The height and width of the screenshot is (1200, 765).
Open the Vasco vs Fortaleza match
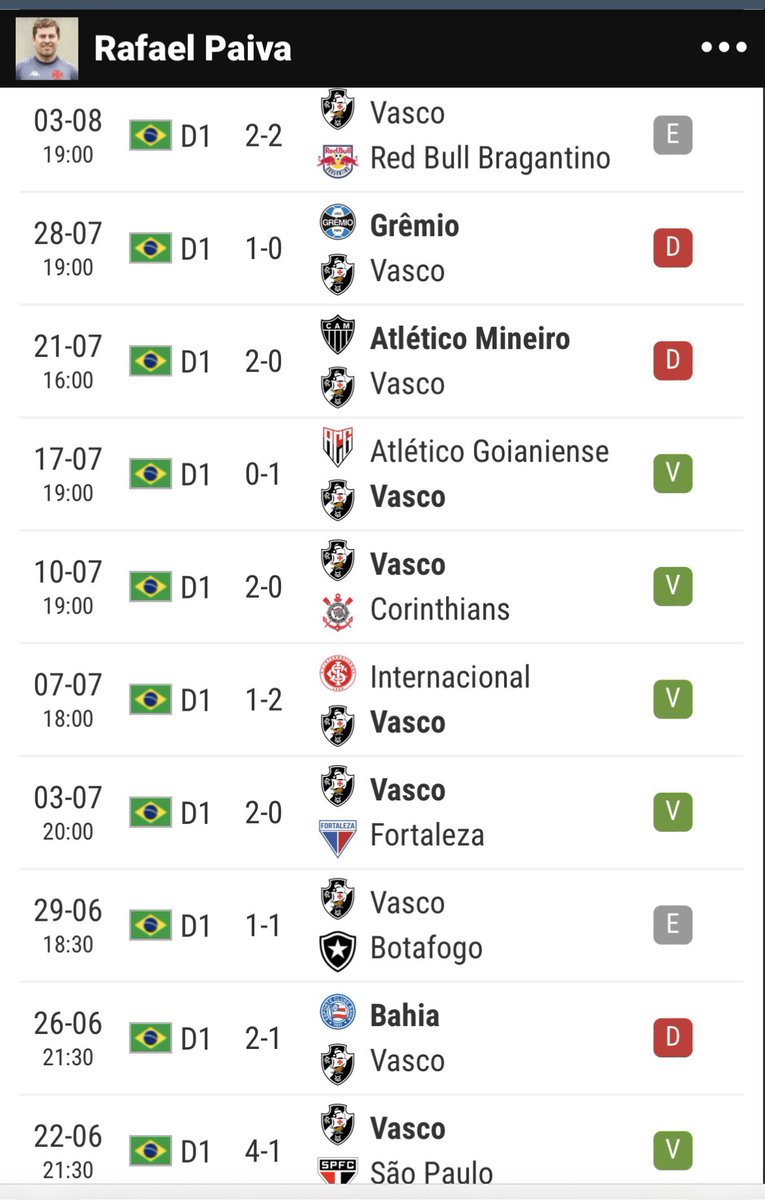pos(380,813)
